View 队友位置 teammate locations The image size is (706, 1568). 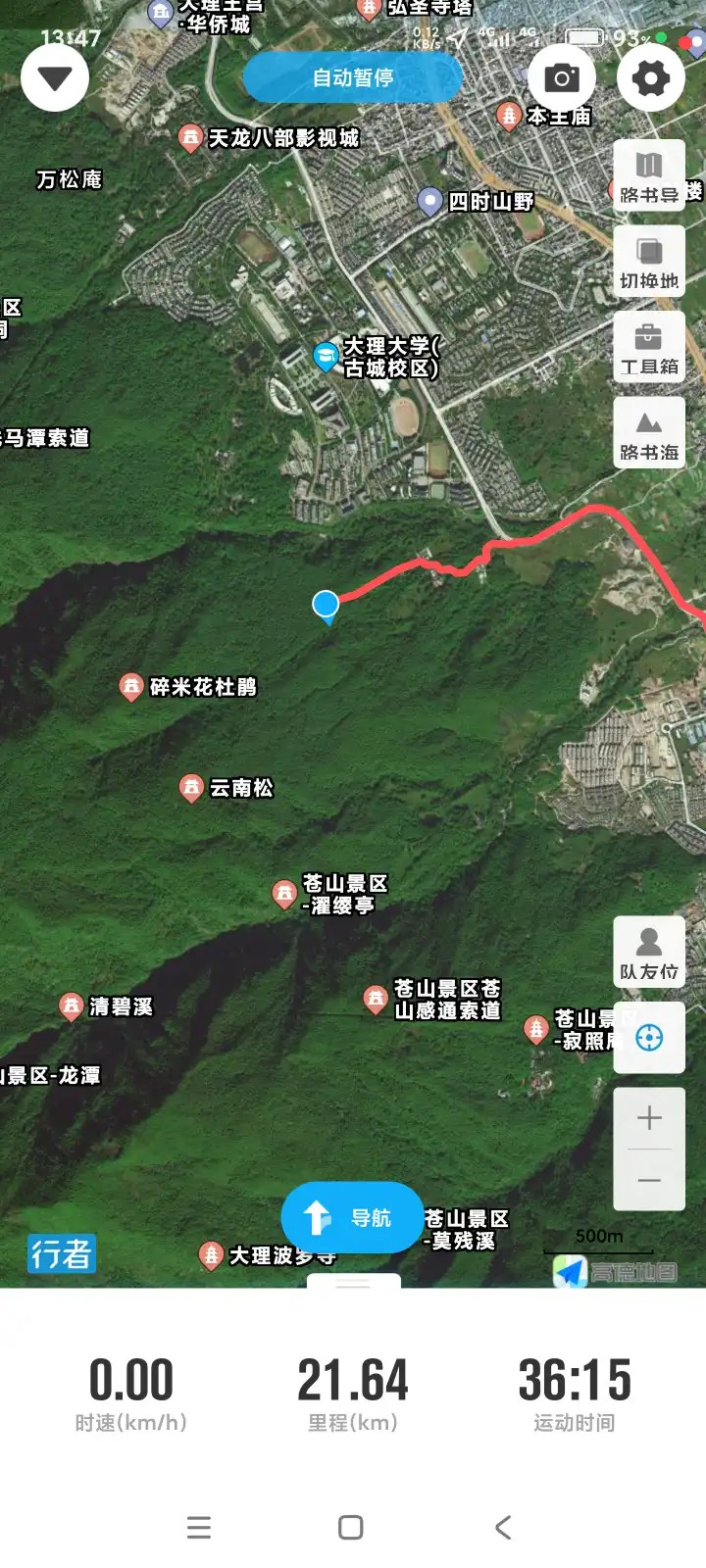(x=649, y=953)
